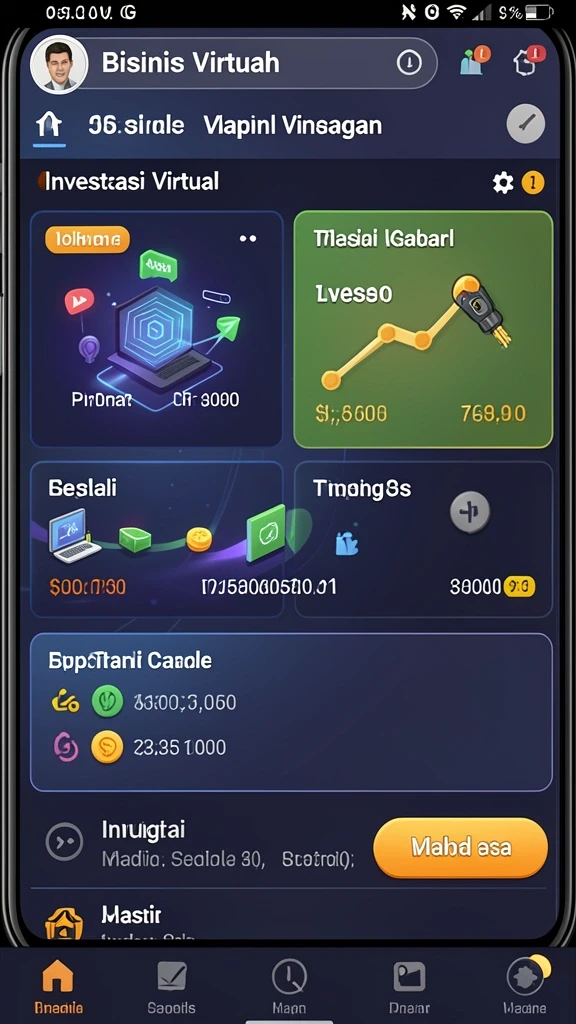Open the profile avatar picture
This screenshot has height=1024, width=576.
click(59, 64)
